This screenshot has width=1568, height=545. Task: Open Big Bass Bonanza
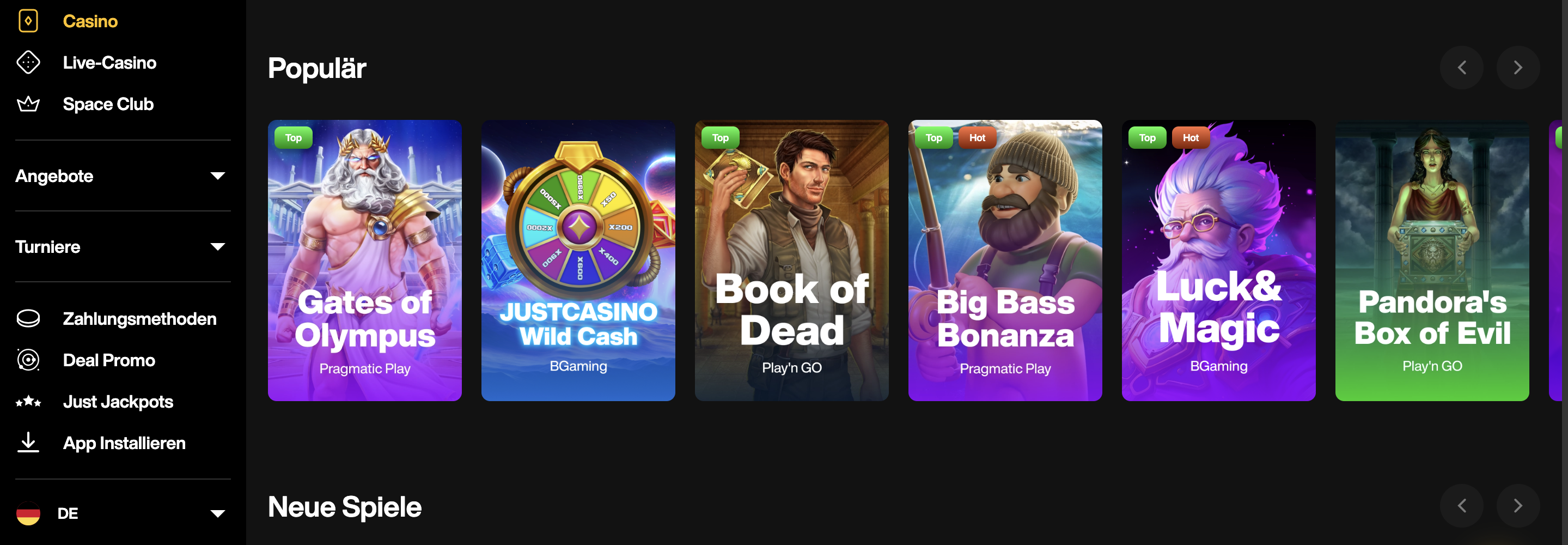[1005, 260]
